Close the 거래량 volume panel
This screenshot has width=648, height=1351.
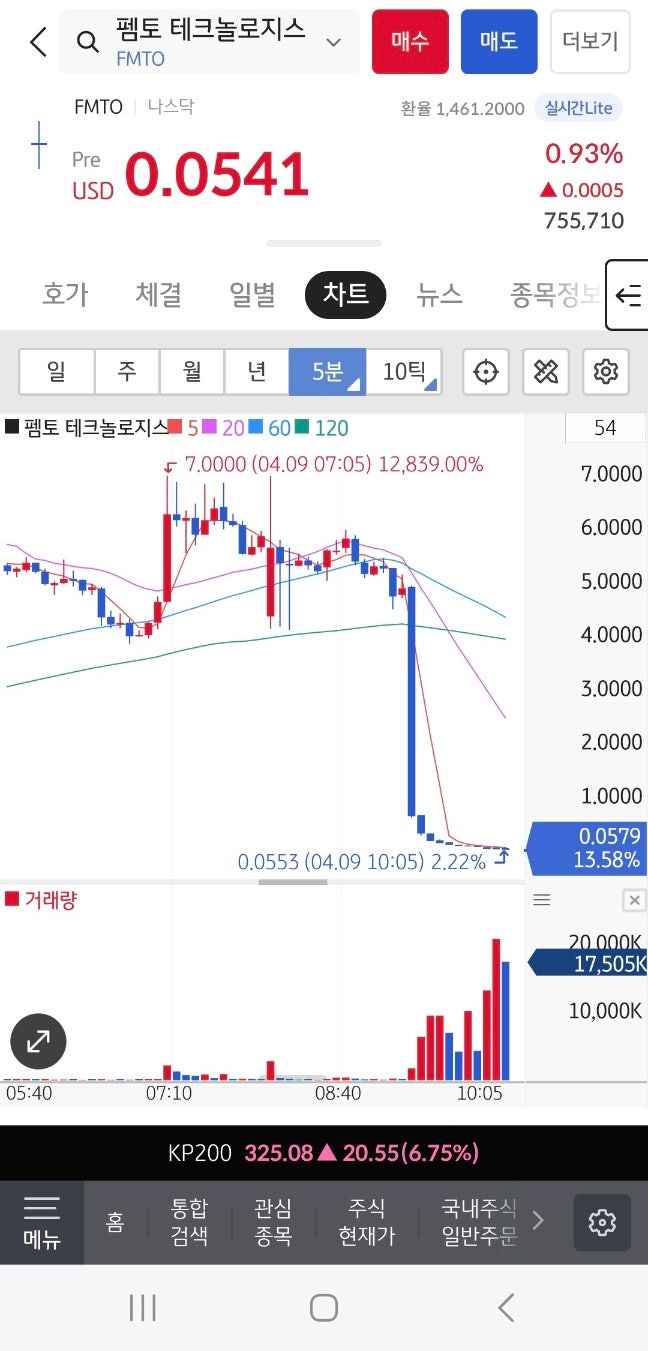634,901
